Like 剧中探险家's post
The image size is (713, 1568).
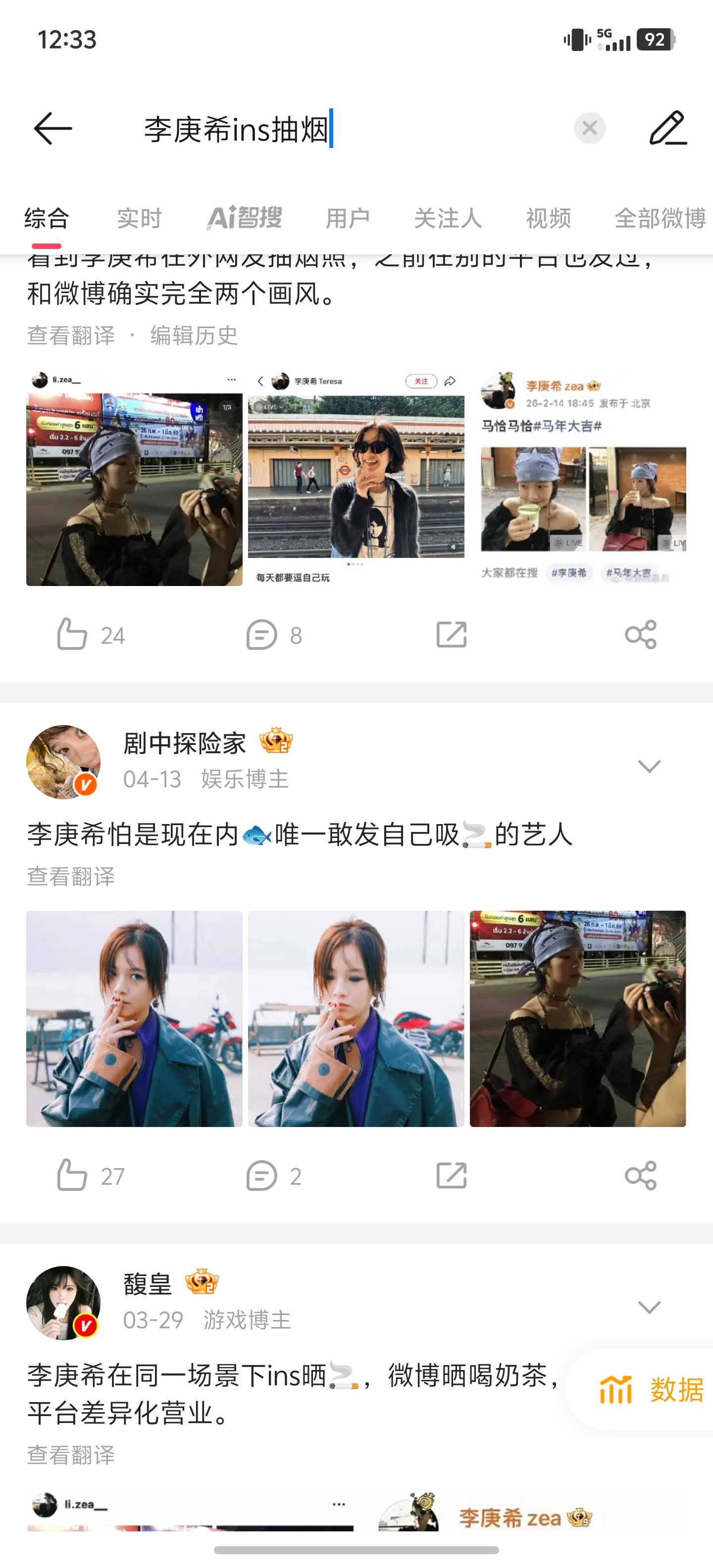pos(90,1176)
